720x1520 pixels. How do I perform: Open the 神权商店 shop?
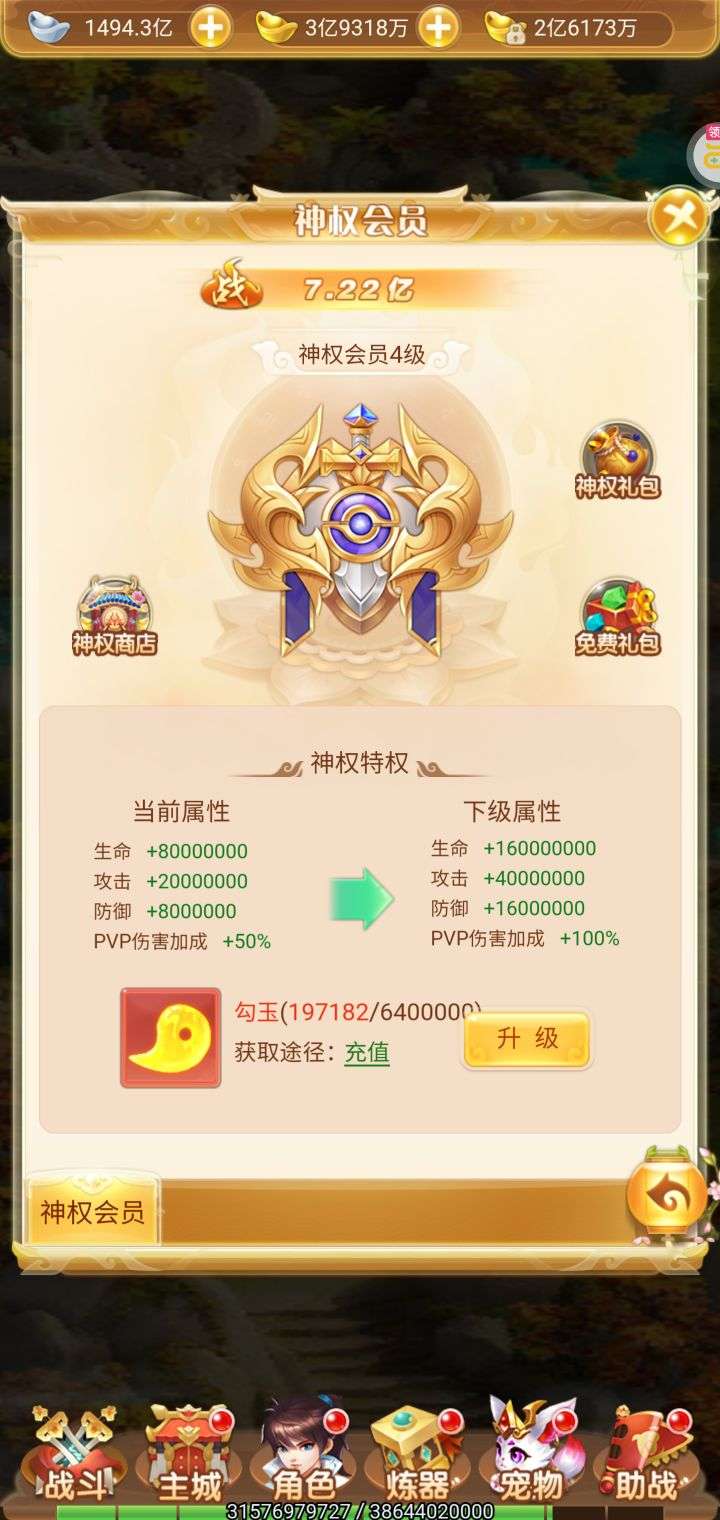pos(114,616)
